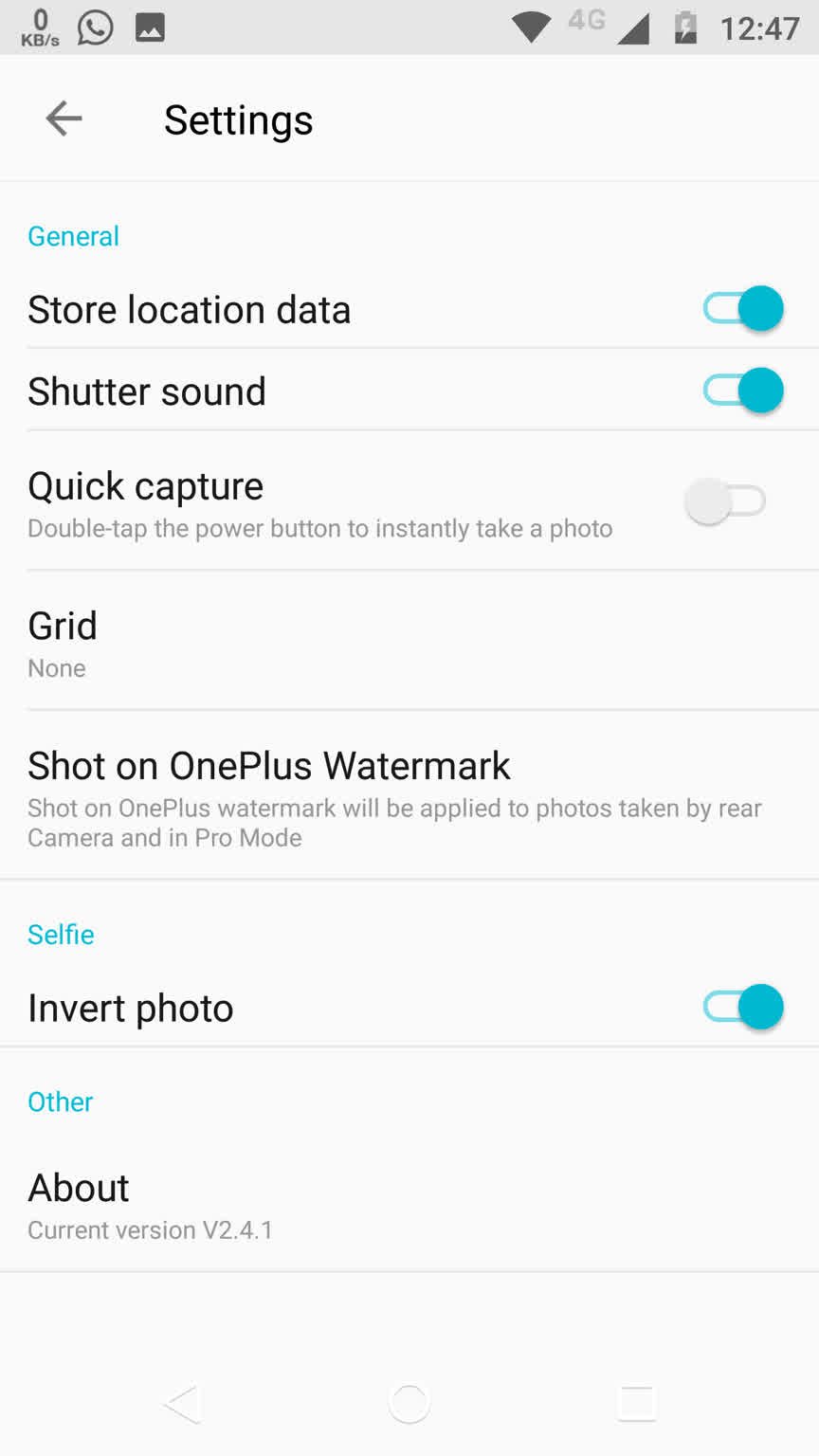Turn off Store location data
This screenshot has width=819, height=1456.
742,309
